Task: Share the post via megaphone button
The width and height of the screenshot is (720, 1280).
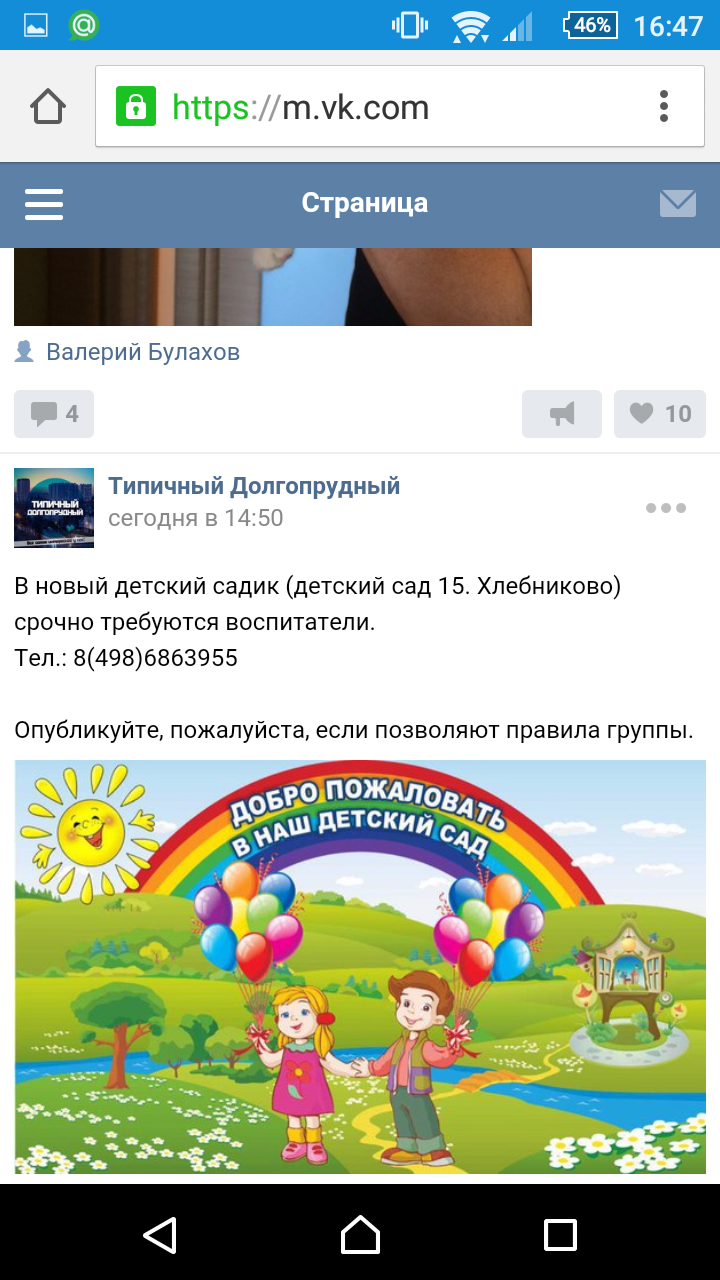Action: click(x=562, y=414)
